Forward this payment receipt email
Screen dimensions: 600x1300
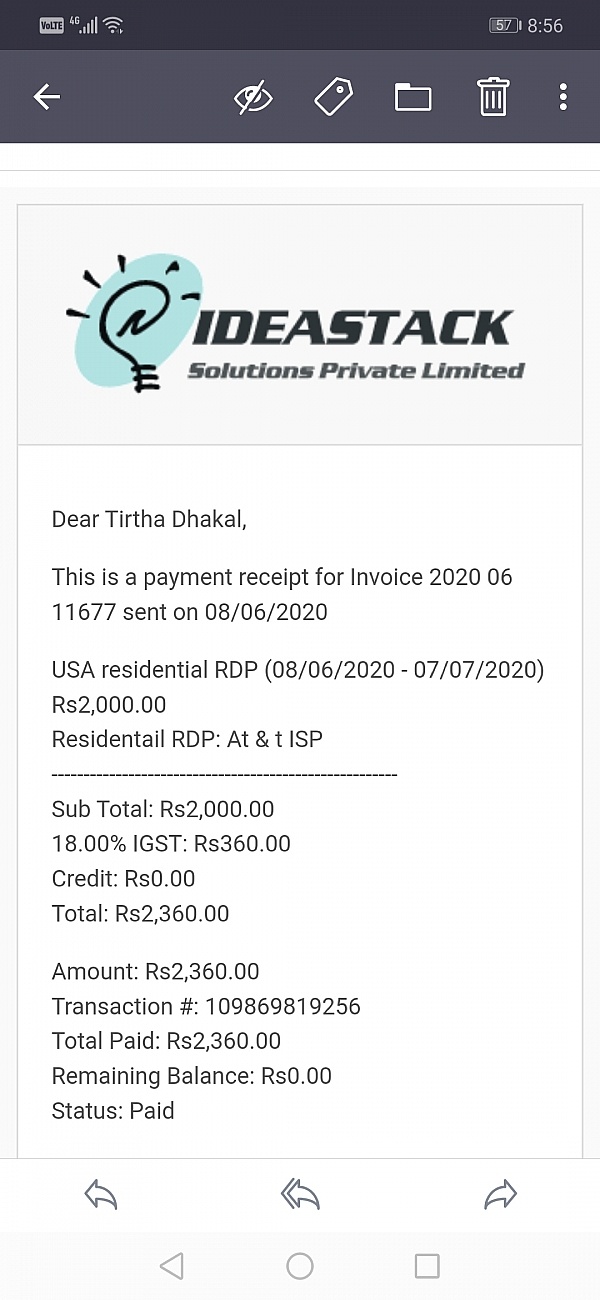(x=500, y=1194)
